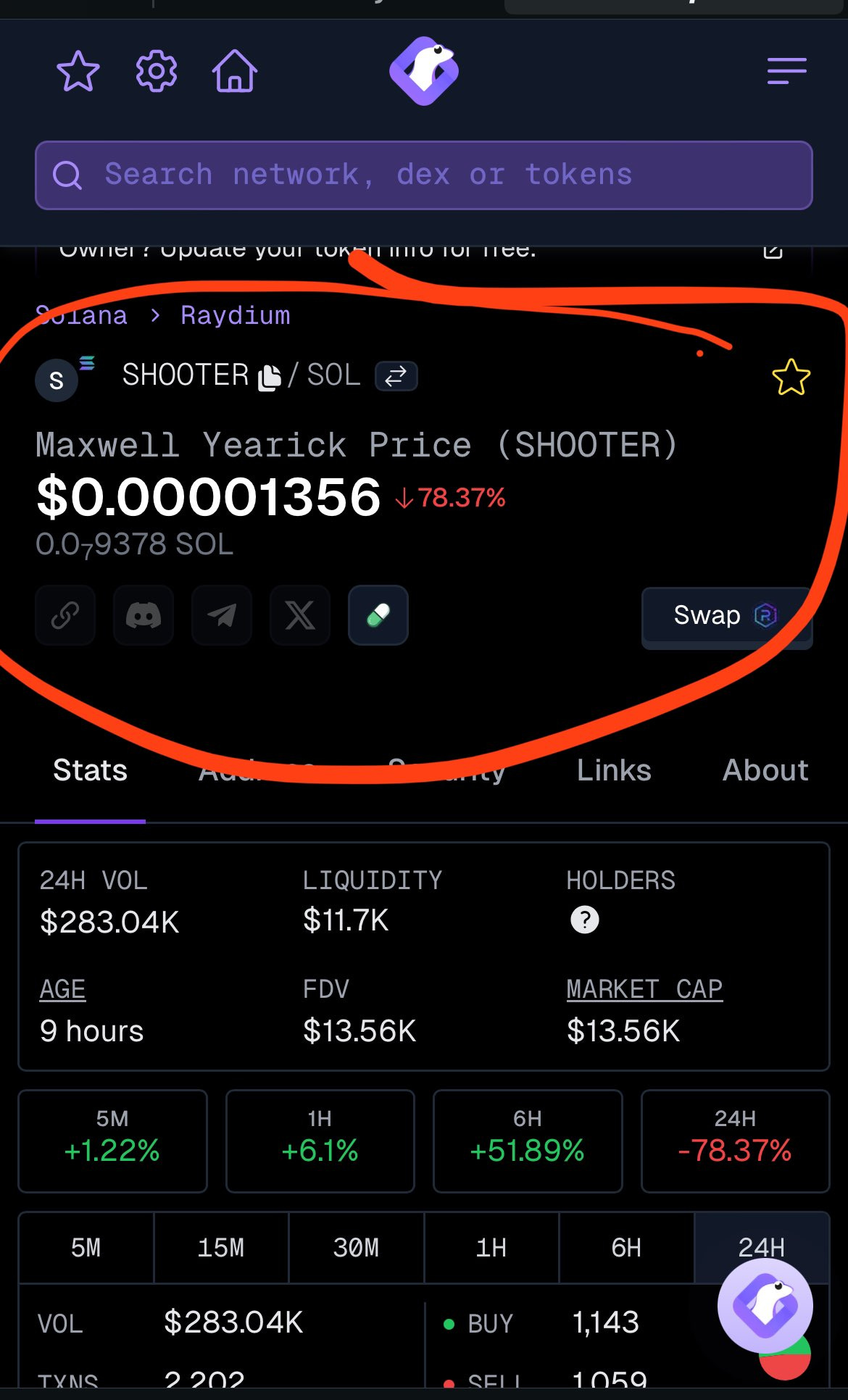Open the X profile icon
This screenshot has width=848, height=1400.
300,615
